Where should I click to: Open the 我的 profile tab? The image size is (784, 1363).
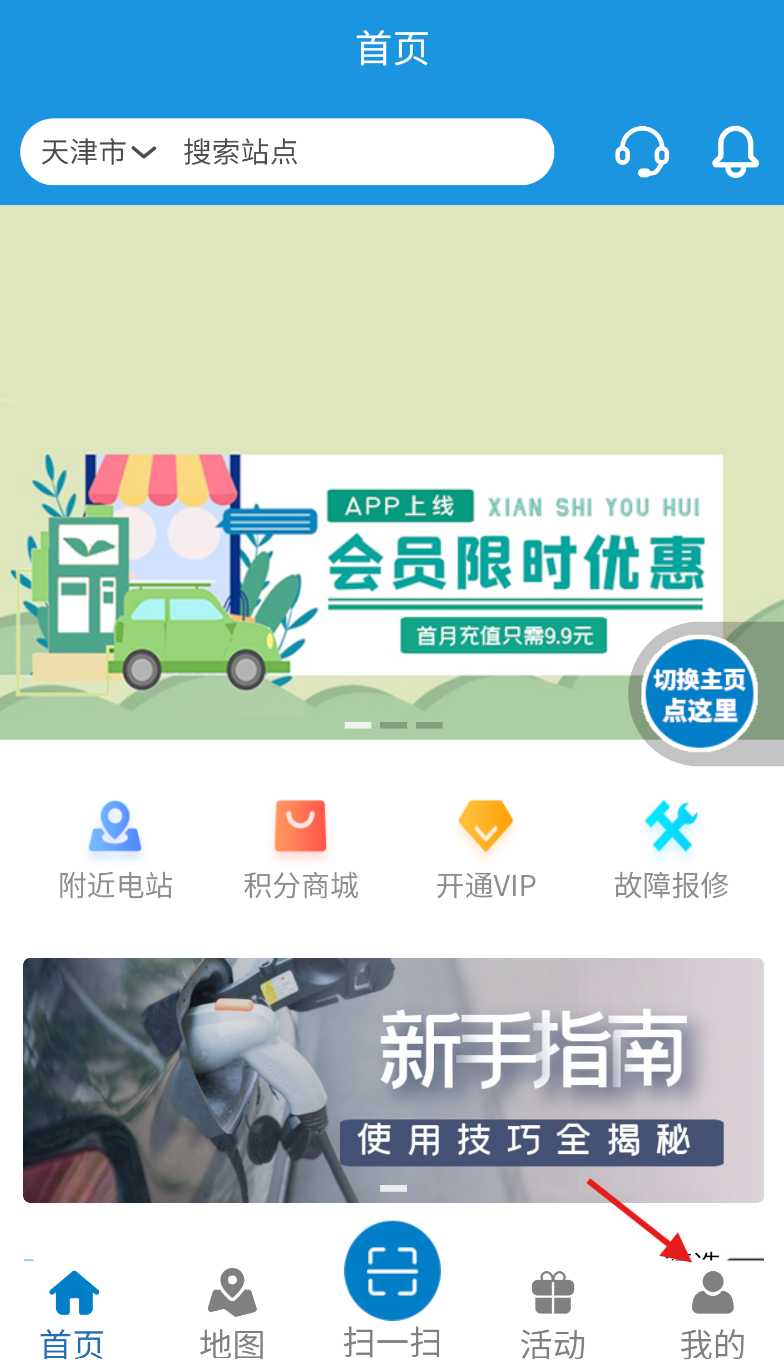point(712,1313)
